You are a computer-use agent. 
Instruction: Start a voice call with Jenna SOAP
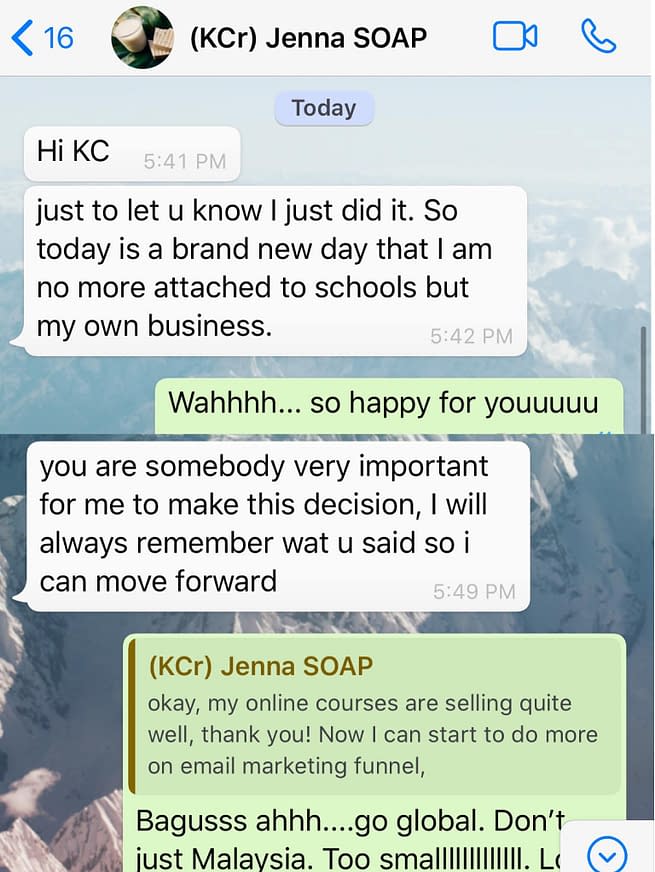point(598,37)
